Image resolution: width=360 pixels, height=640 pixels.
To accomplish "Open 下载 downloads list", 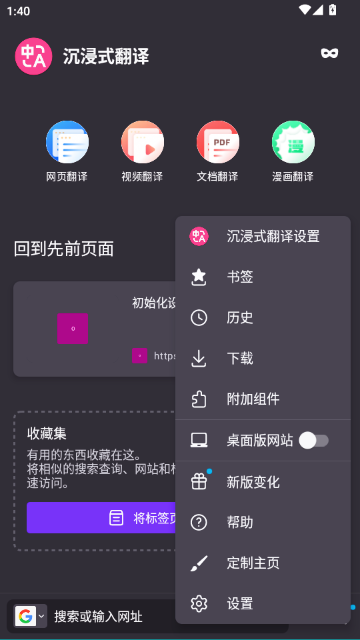I will click(263, 358).
